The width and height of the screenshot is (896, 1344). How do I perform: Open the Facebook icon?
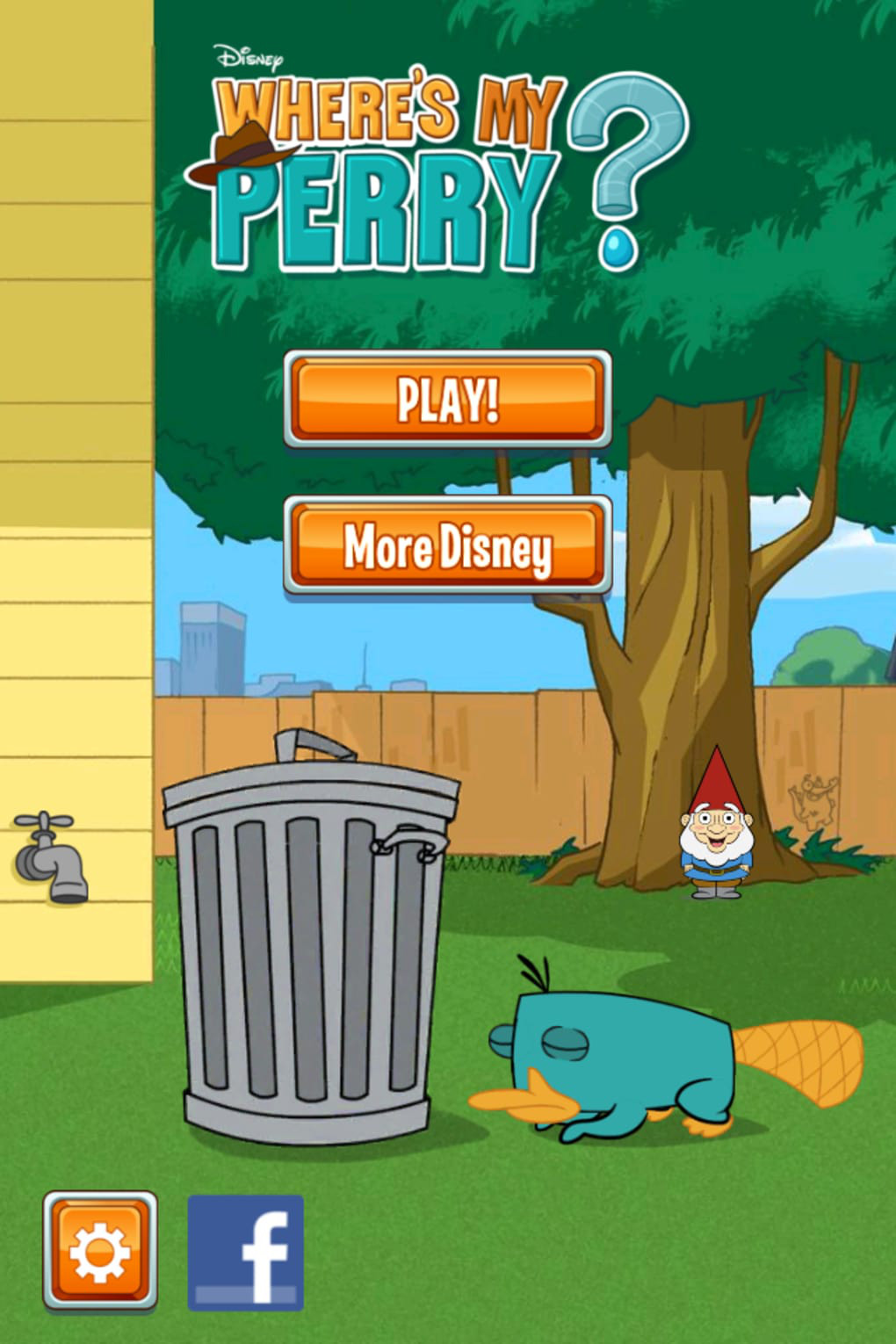pyautogui.click(x=246, y=1253)
